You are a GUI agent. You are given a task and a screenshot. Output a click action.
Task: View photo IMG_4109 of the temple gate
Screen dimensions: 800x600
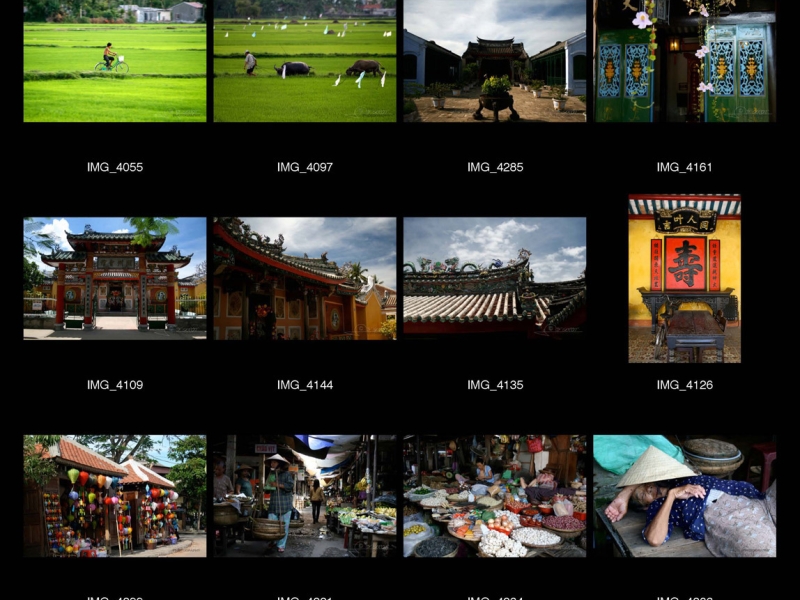pyautogui.click(x=115, y=278)
